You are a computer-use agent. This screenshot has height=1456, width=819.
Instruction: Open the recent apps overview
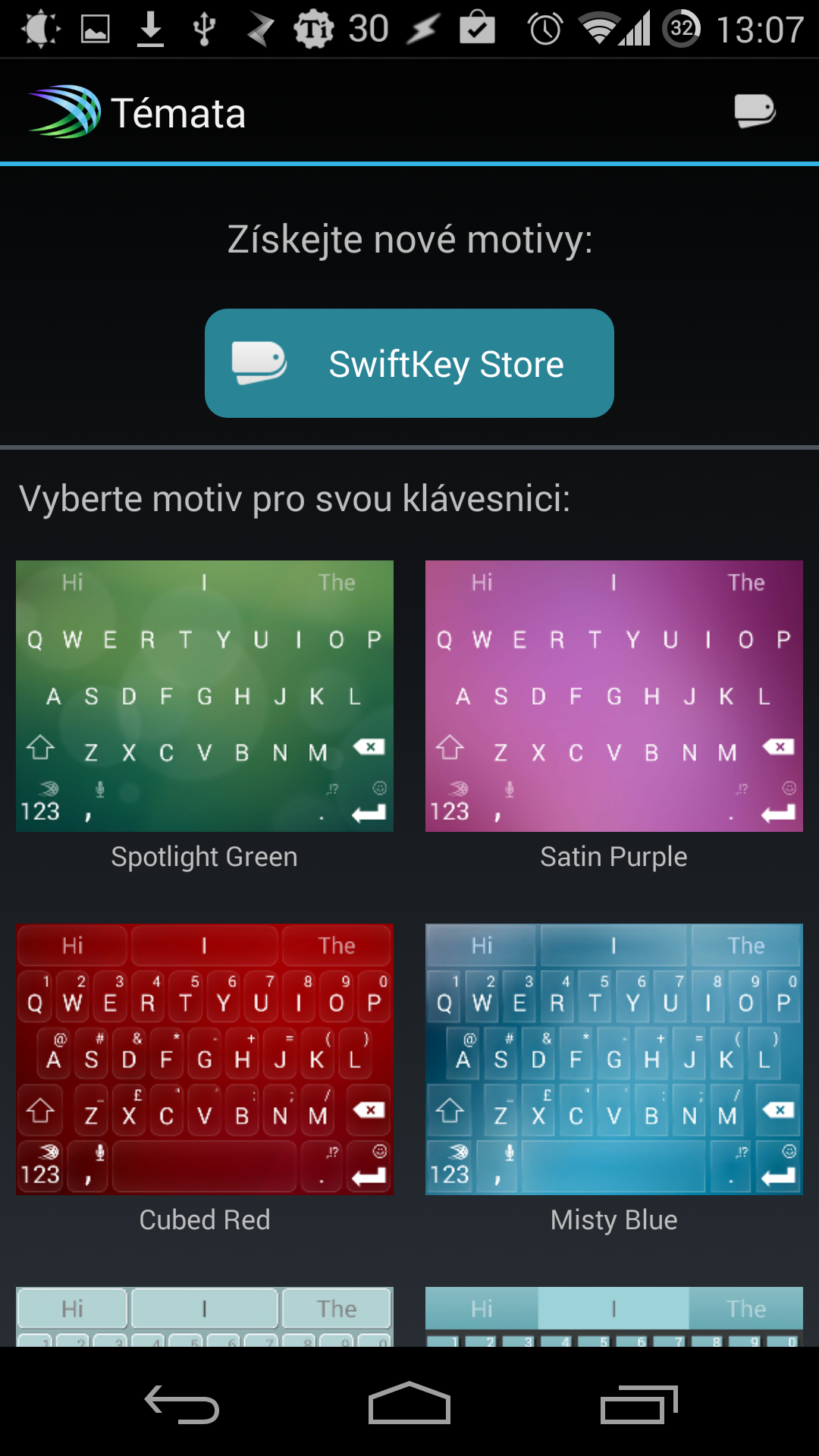(639, 1404)
